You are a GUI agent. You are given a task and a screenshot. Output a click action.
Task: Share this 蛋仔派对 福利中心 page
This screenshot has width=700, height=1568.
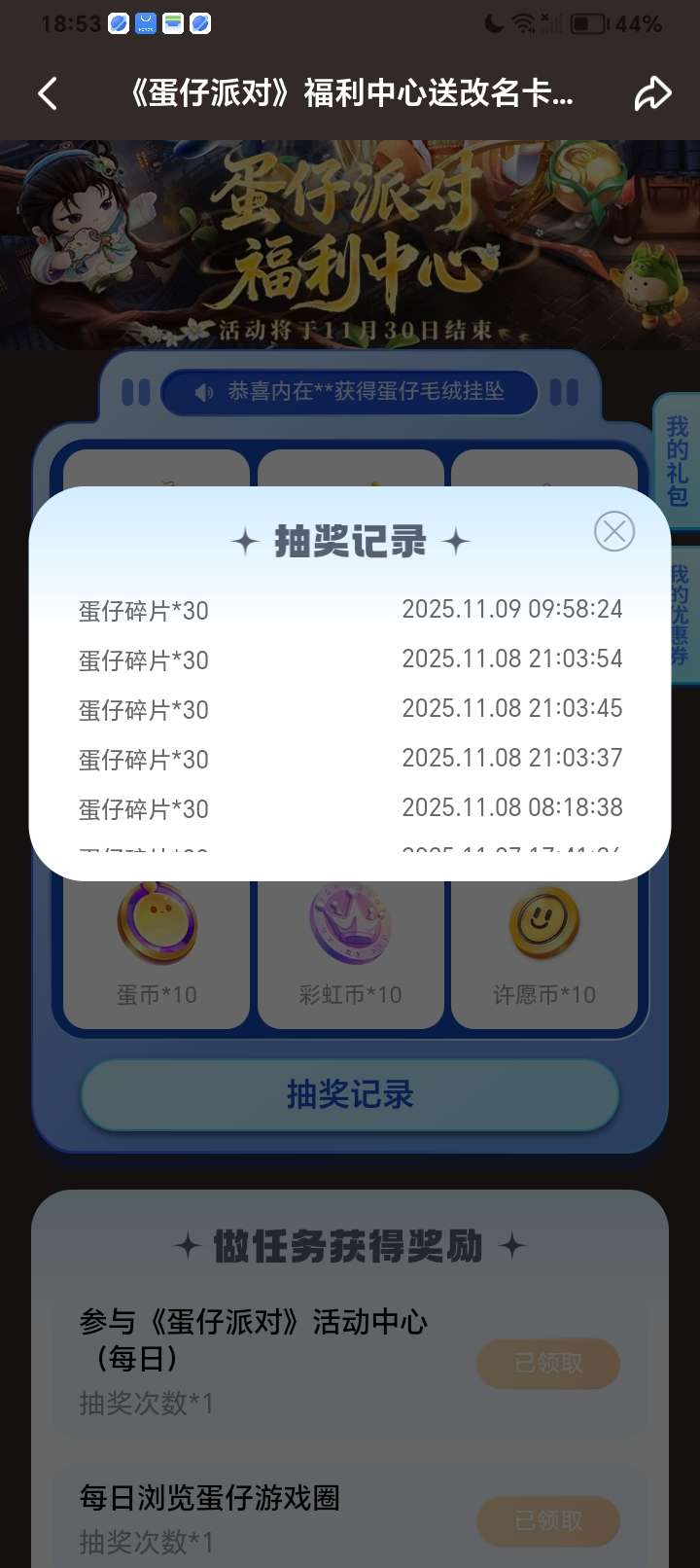652,93
